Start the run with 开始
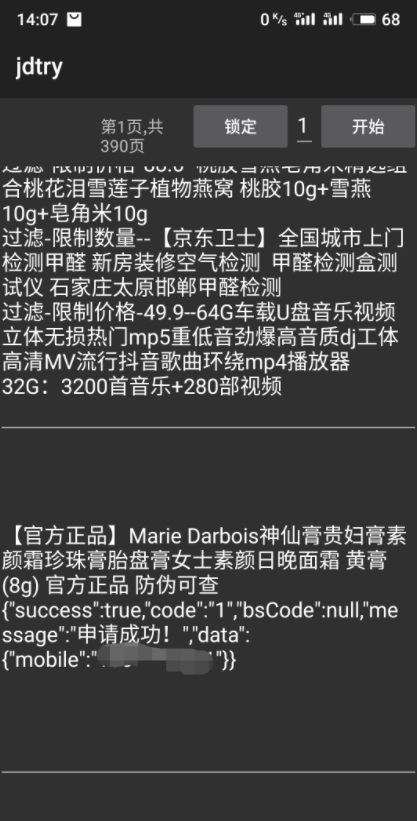The image size is (417, 821). coord(368,127)
